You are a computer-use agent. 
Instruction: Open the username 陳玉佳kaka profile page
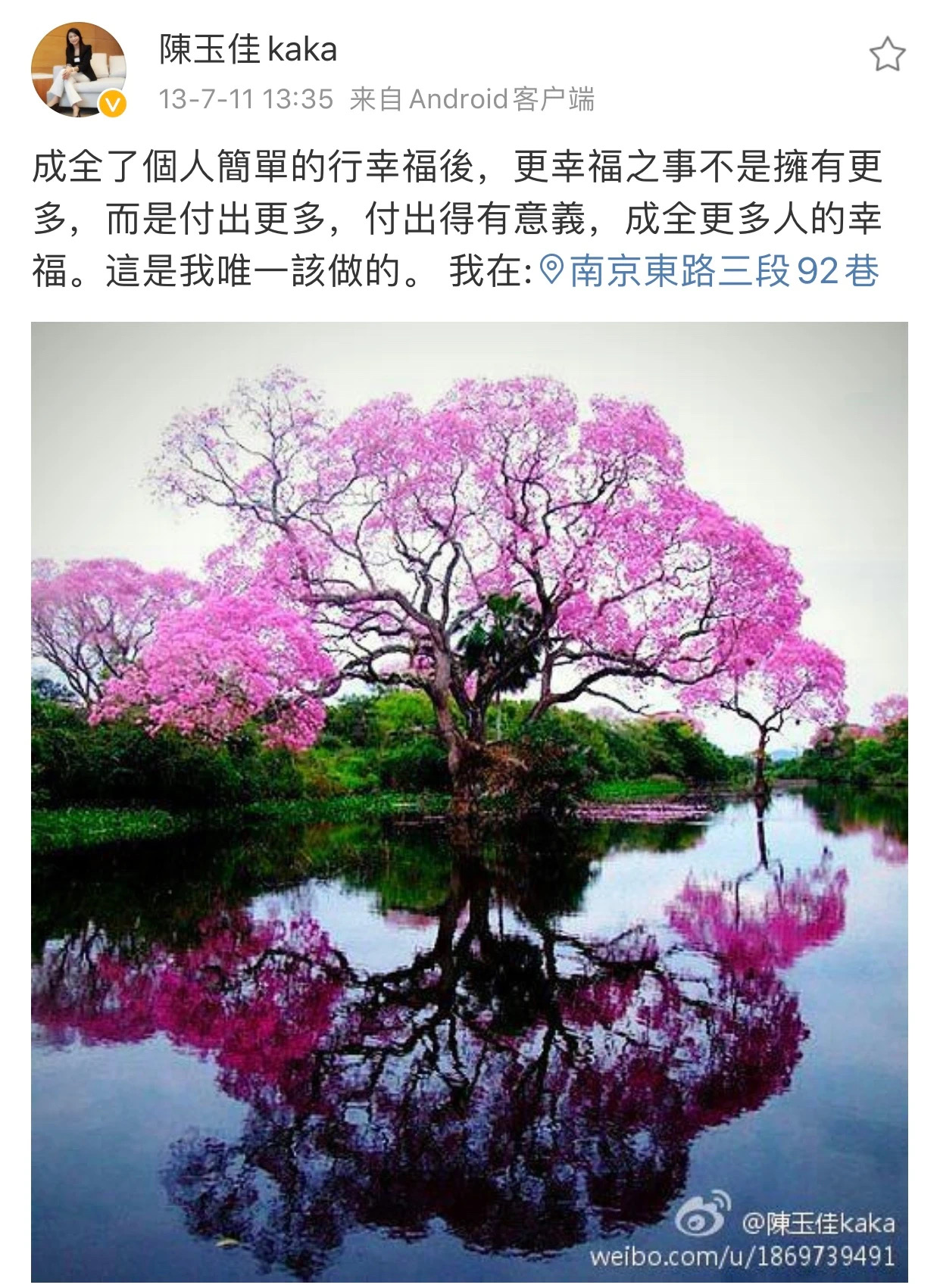click(x=248, y=50)
